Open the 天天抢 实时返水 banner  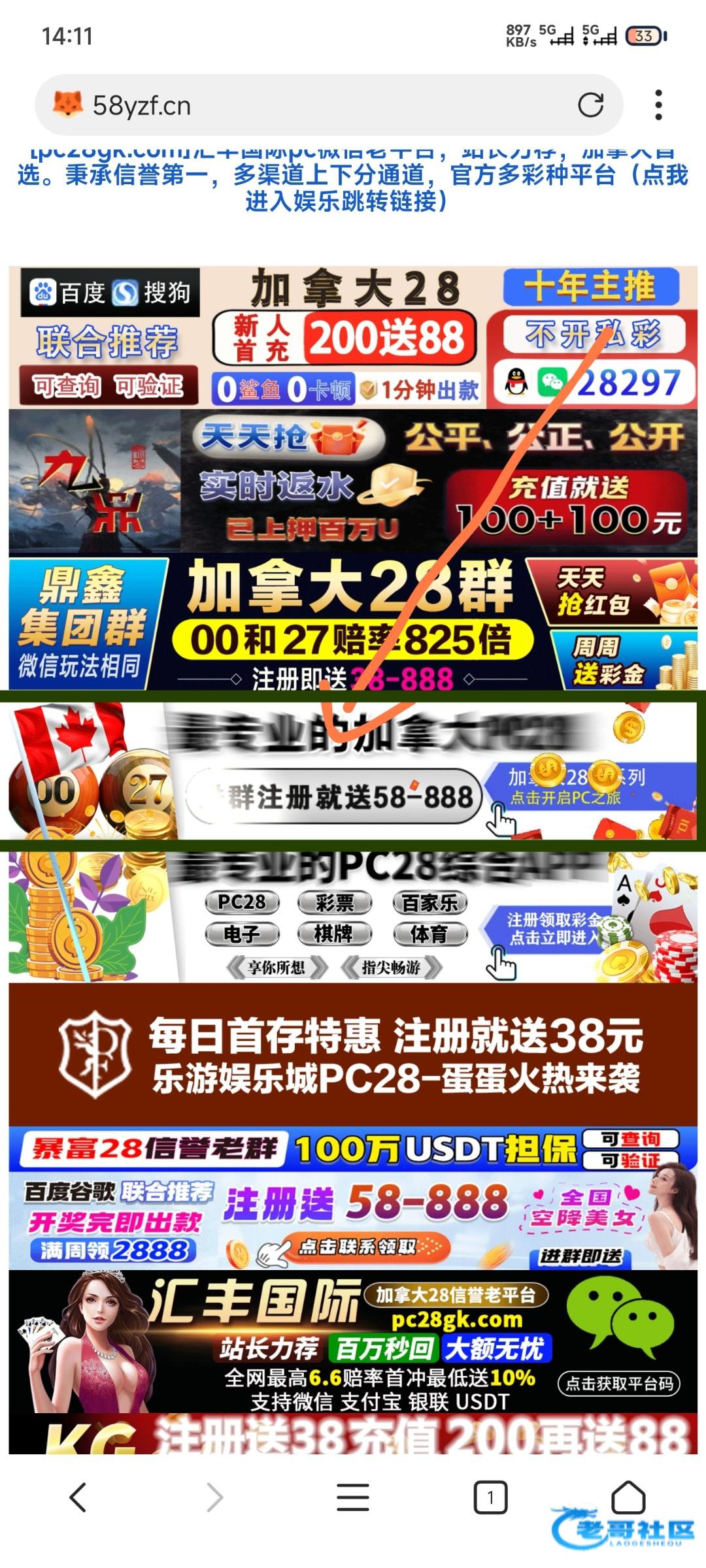tap(353, 482)
